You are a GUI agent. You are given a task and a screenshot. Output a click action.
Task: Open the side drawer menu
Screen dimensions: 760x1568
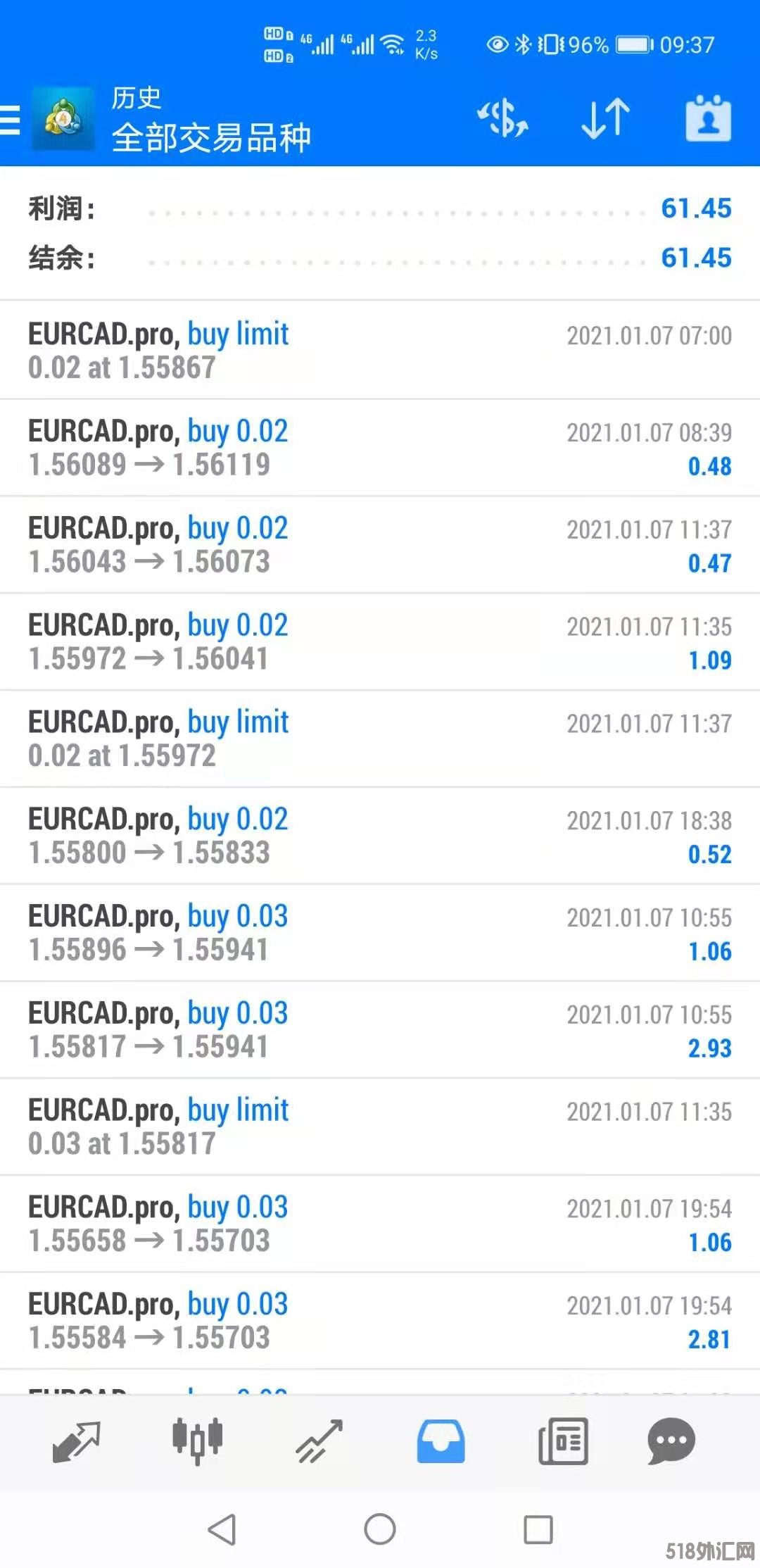click(11, 119)
